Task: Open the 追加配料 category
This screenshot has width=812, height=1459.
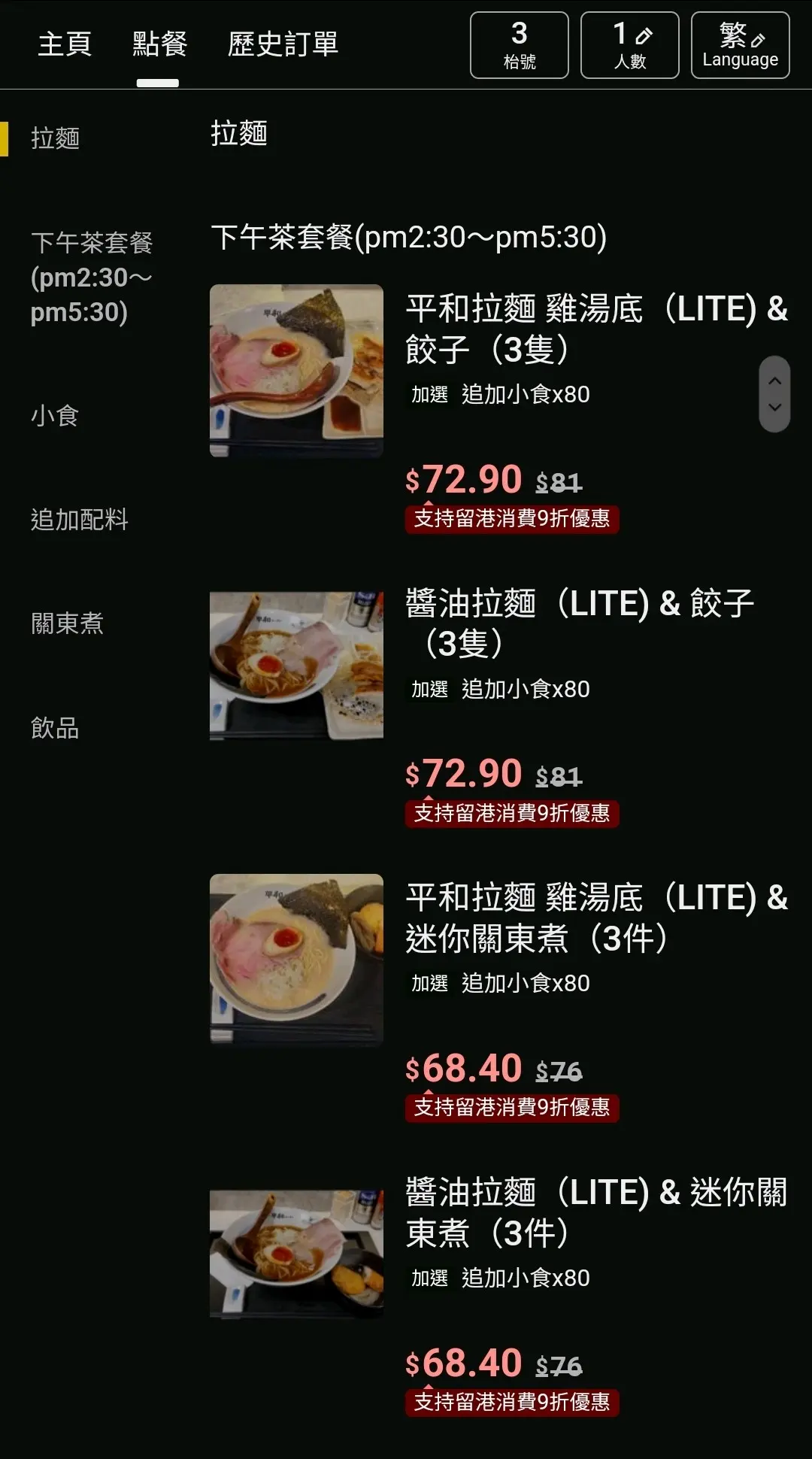Action: [x=79, y=520]
